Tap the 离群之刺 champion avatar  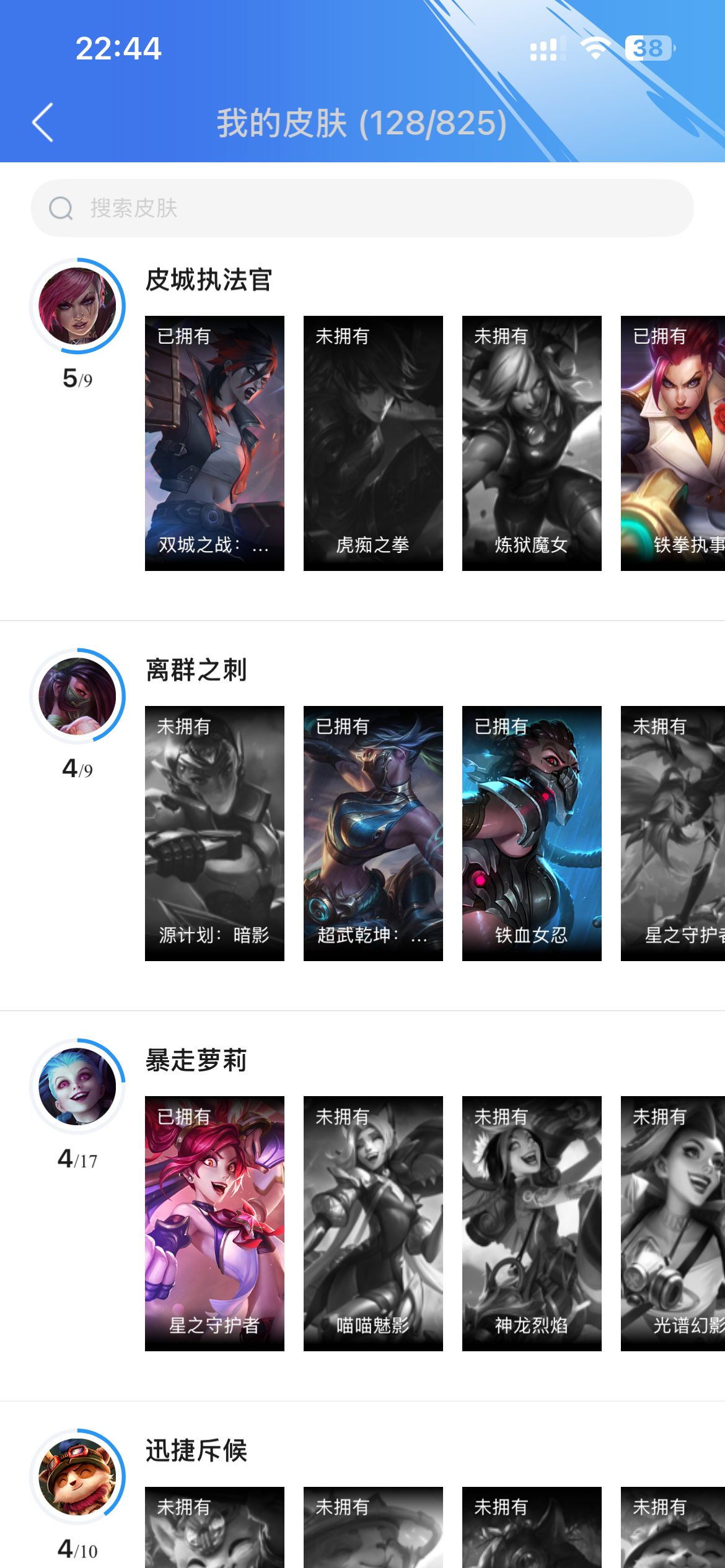point(77,696)
